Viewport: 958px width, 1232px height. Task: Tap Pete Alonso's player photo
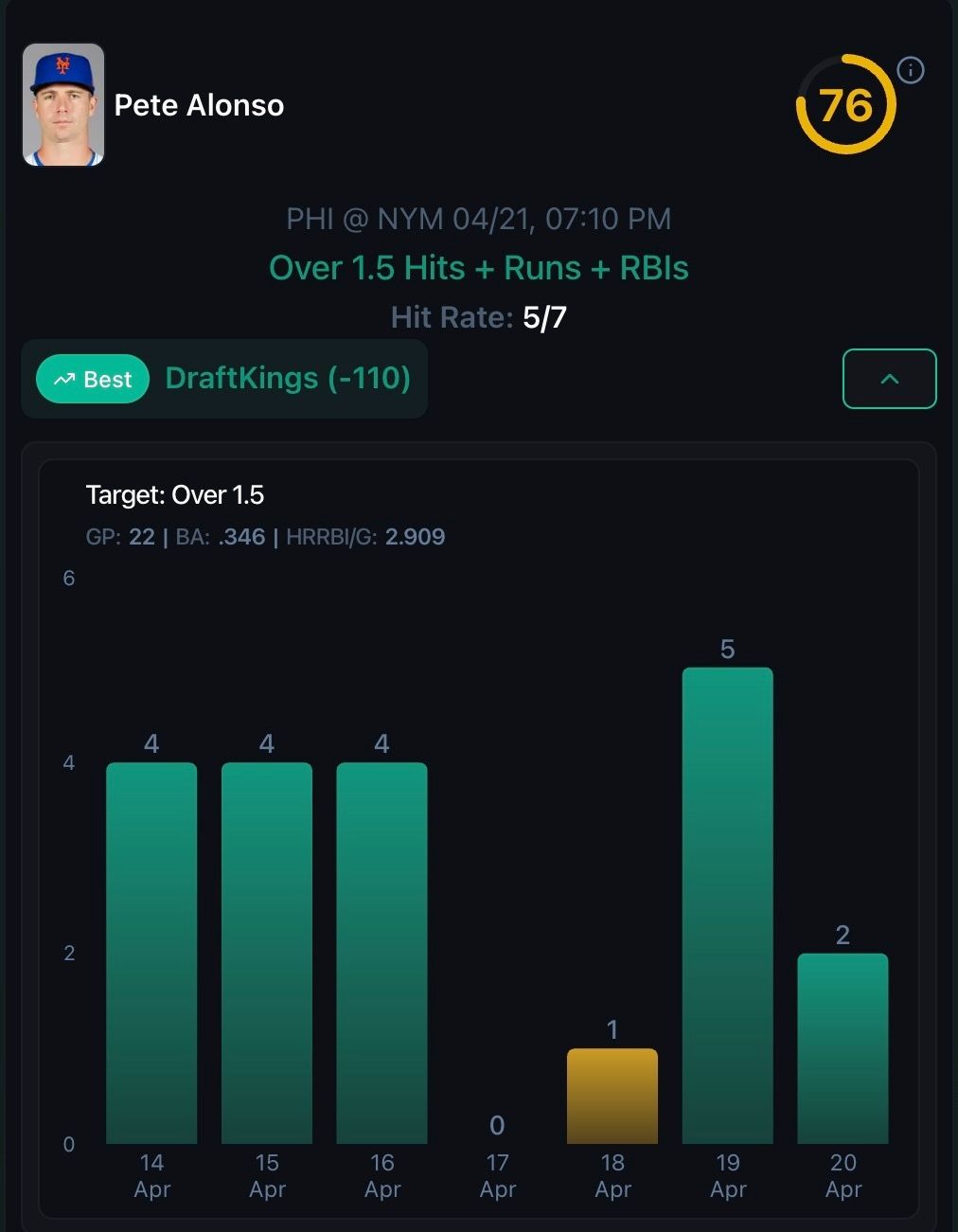[x=63, y=105]
